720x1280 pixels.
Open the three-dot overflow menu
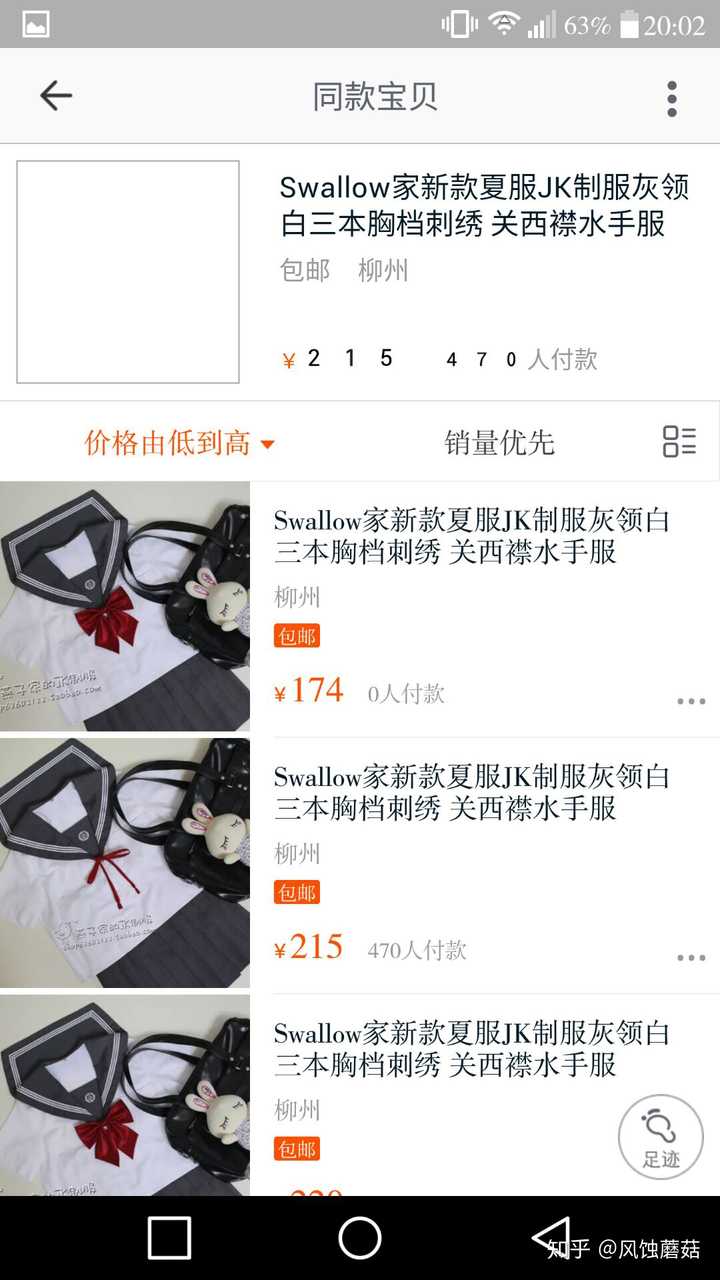tap(672, 98)
